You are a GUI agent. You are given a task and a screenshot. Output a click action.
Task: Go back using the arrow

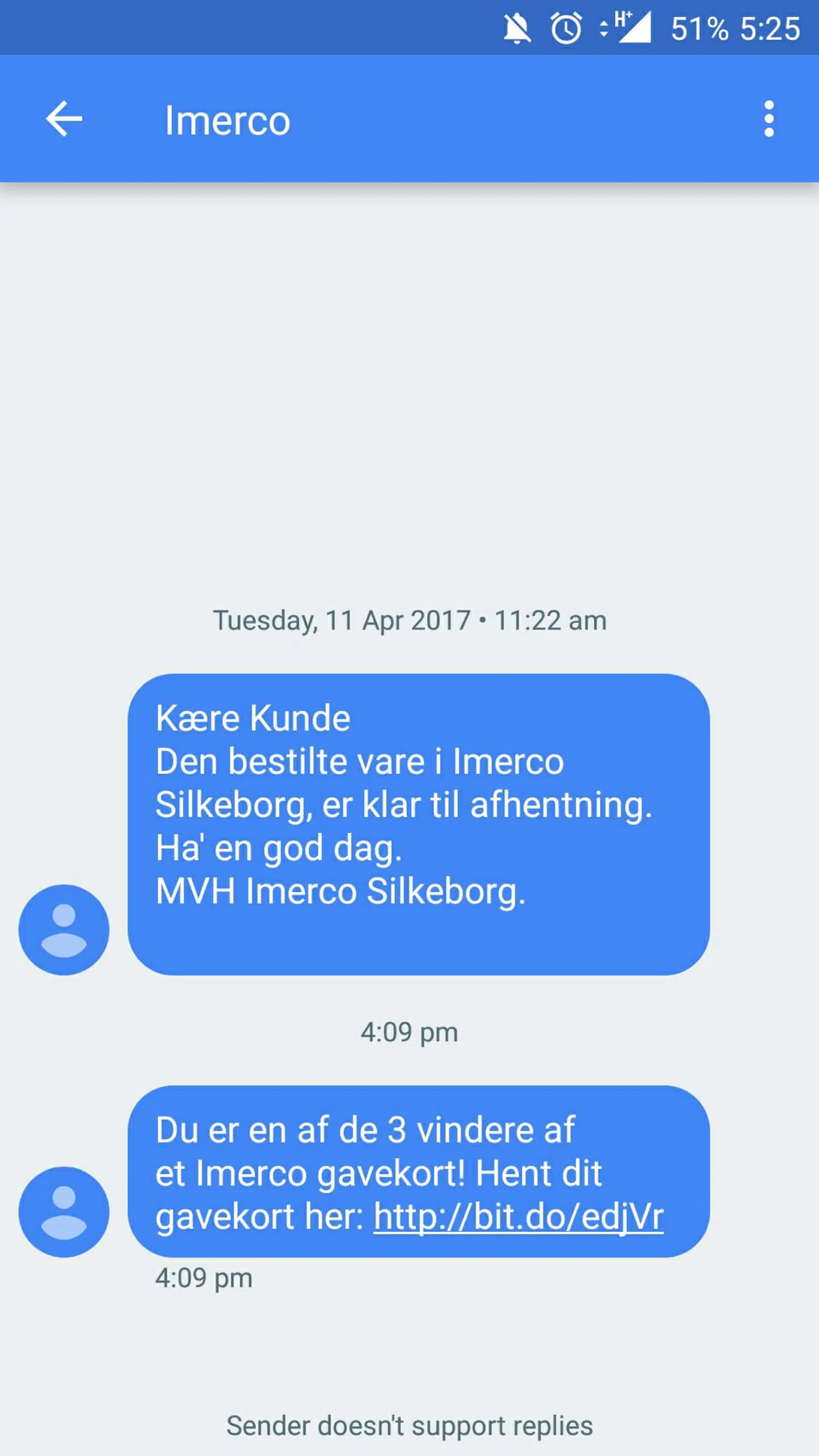pyautogui.click(x=64, y=119)
